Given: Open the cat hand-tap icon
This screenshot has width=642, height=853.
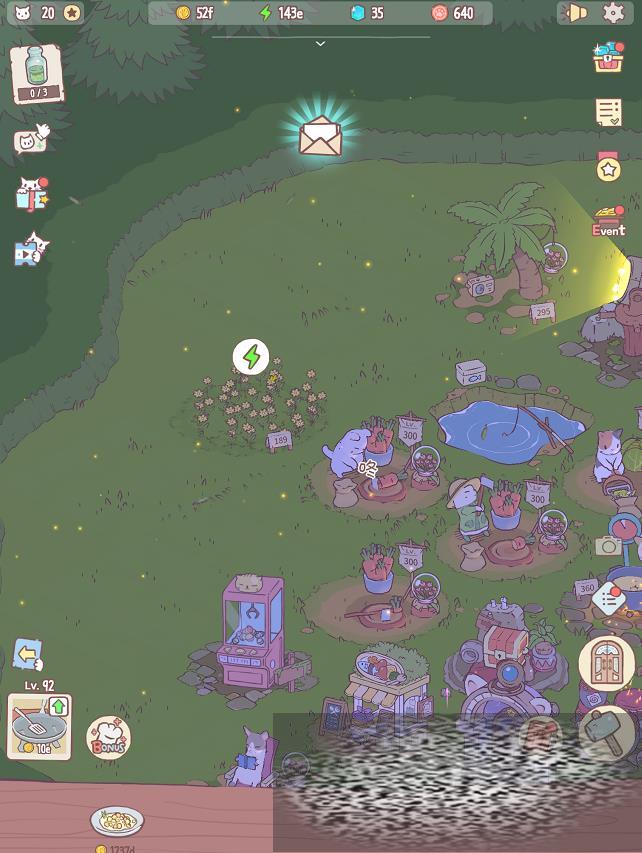Looking at the screenshot, I should [30, 139].
